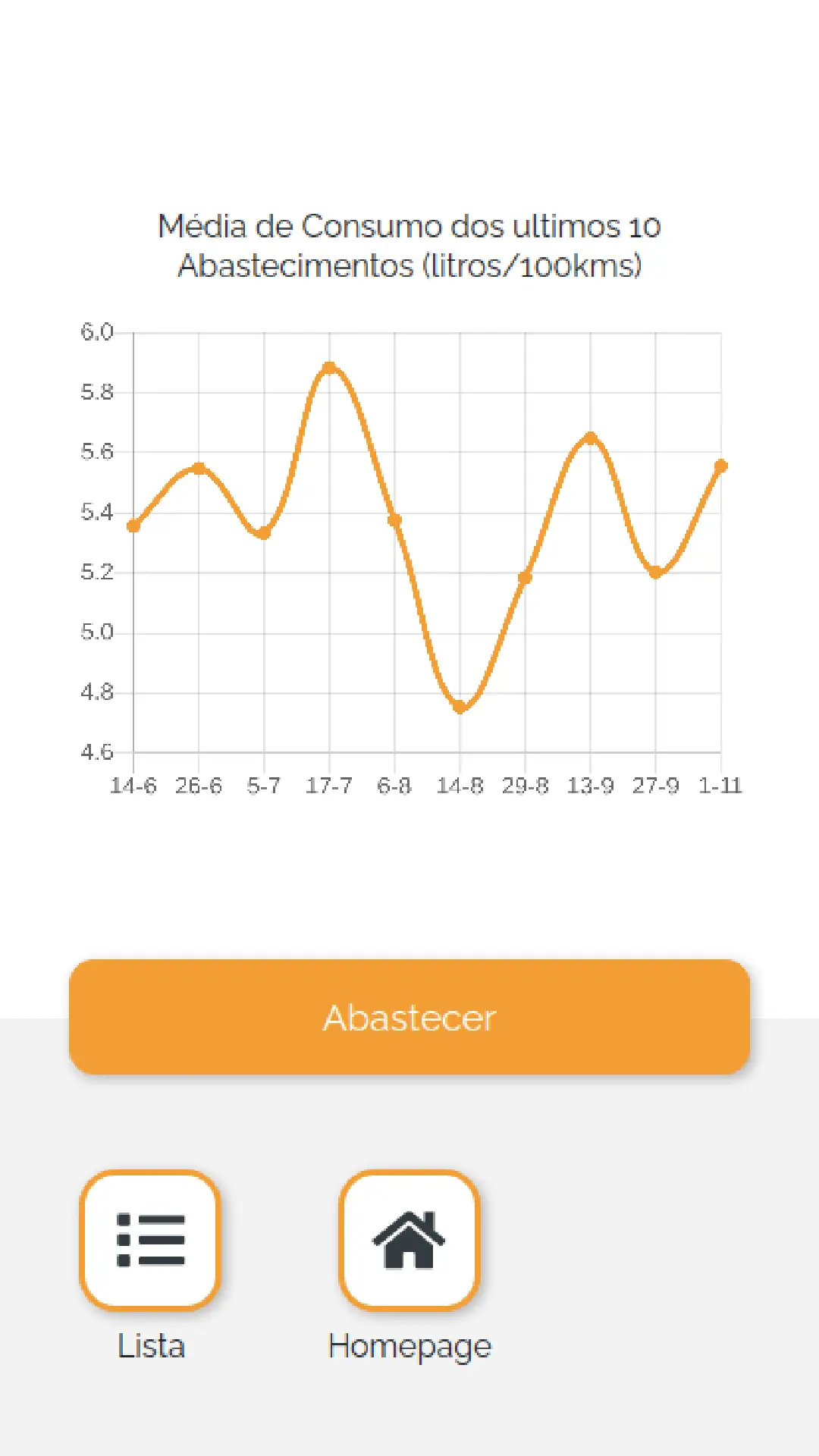
Task: Select the 29-8 data point
Action: [x=526, y=576]
